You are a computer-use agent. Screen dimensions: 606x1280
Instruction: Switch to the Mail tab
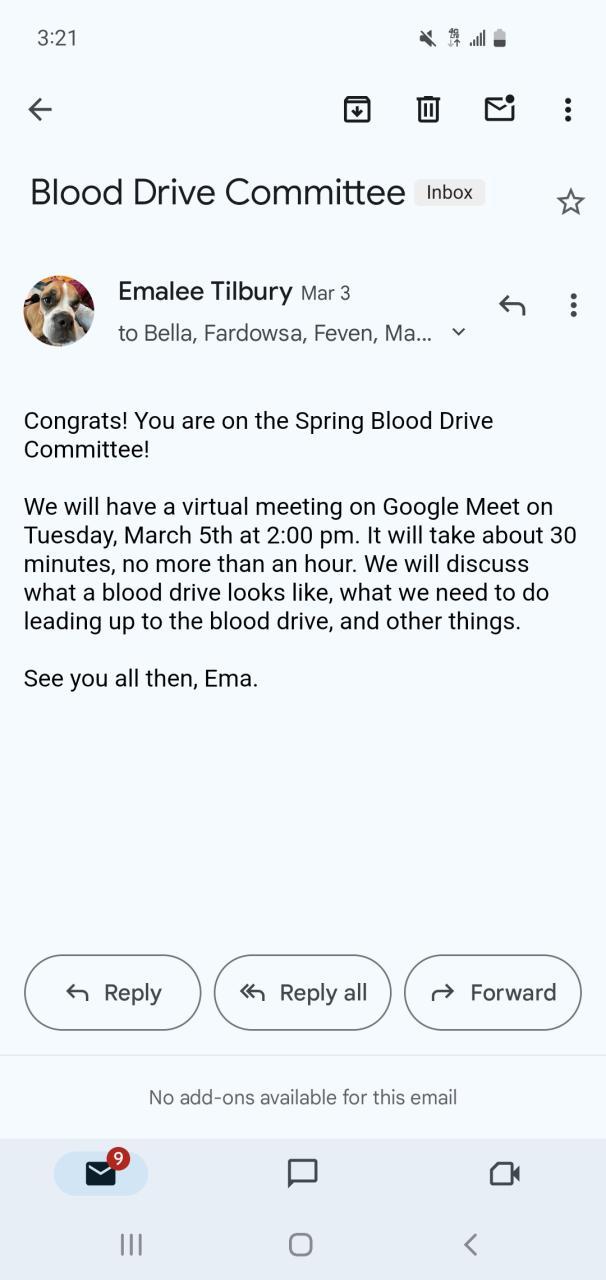pyautogui.click(x=101, y=1173)
